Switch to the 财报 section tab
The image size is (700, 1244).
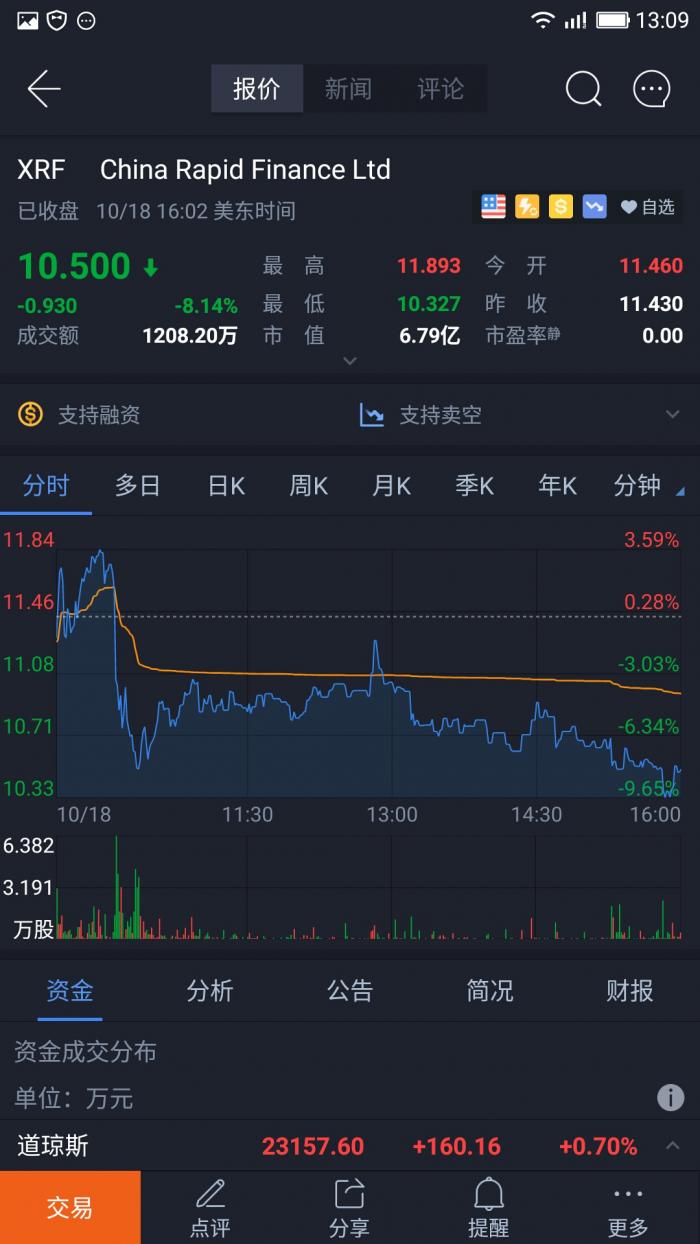tap(630, 991)
